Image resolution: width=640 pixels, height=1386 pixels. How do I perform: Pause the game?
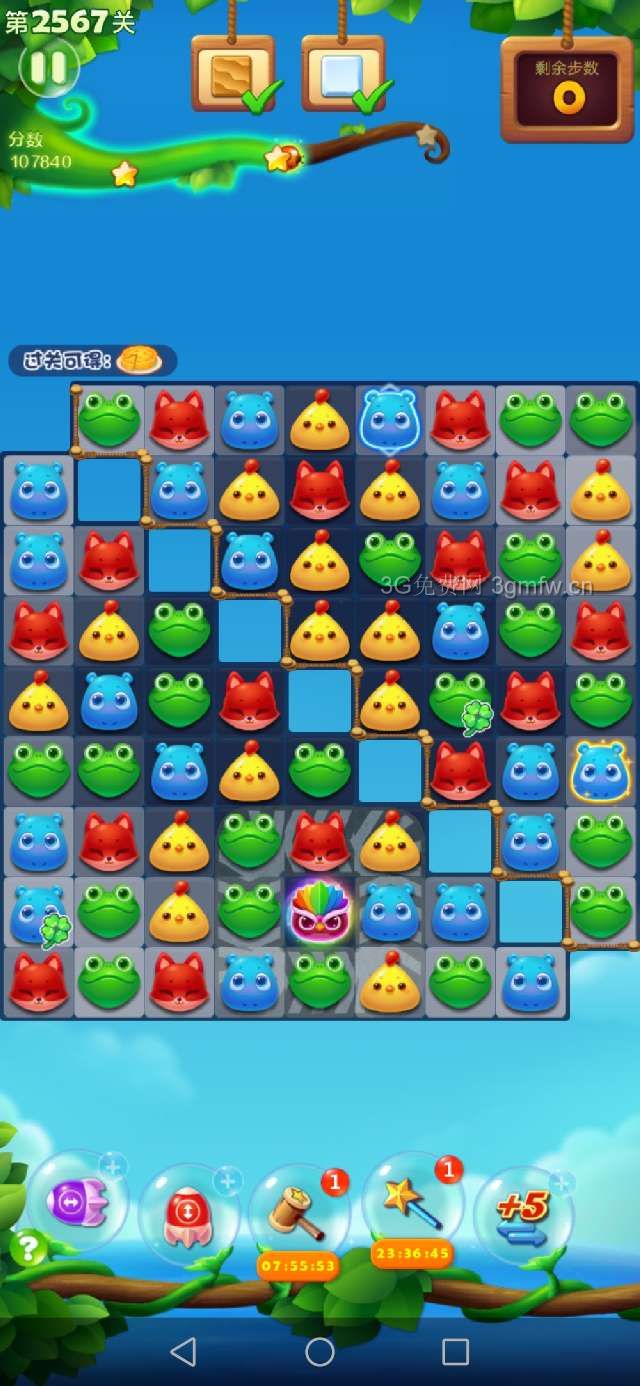coord(48,68)
